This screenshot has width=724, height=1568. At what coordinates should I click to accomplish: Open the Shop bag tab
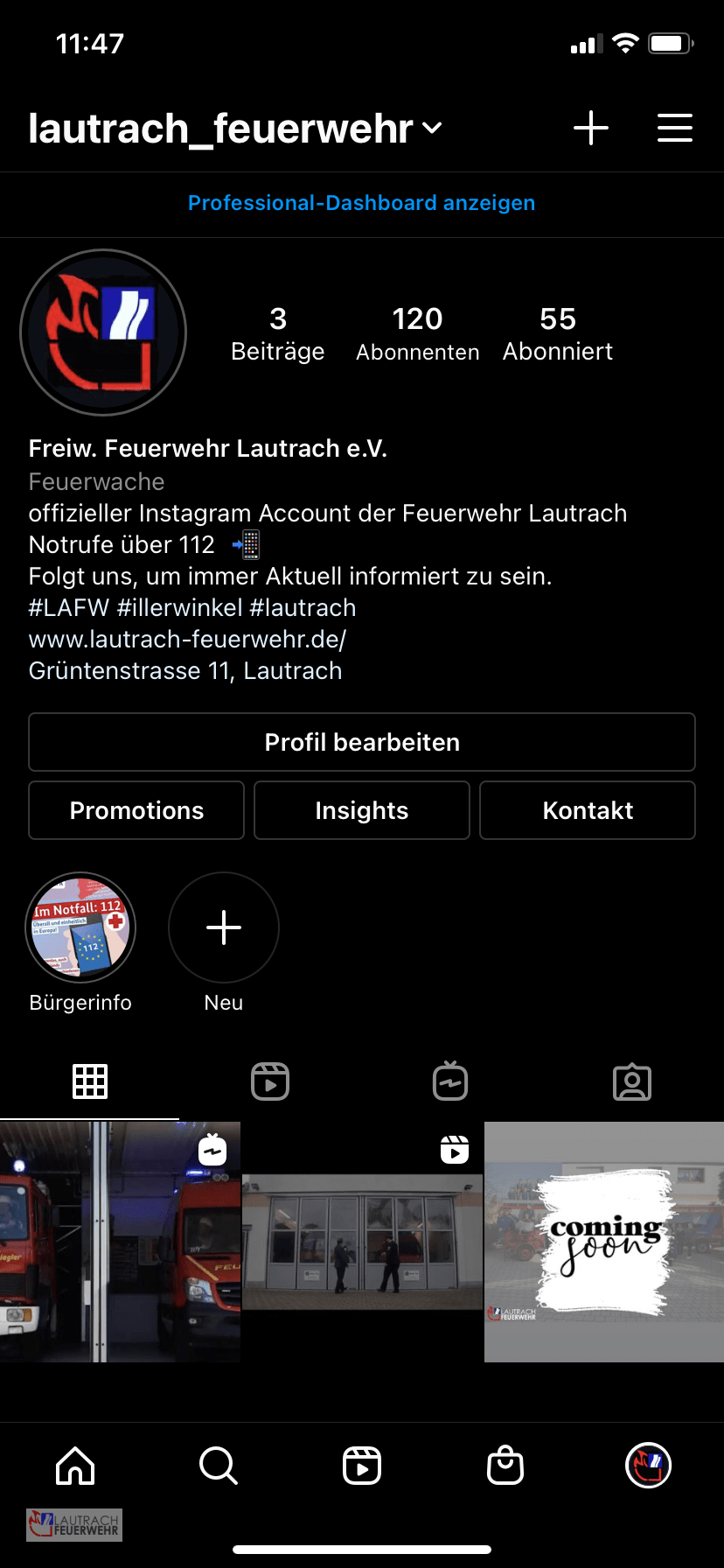coord(505,1465)
